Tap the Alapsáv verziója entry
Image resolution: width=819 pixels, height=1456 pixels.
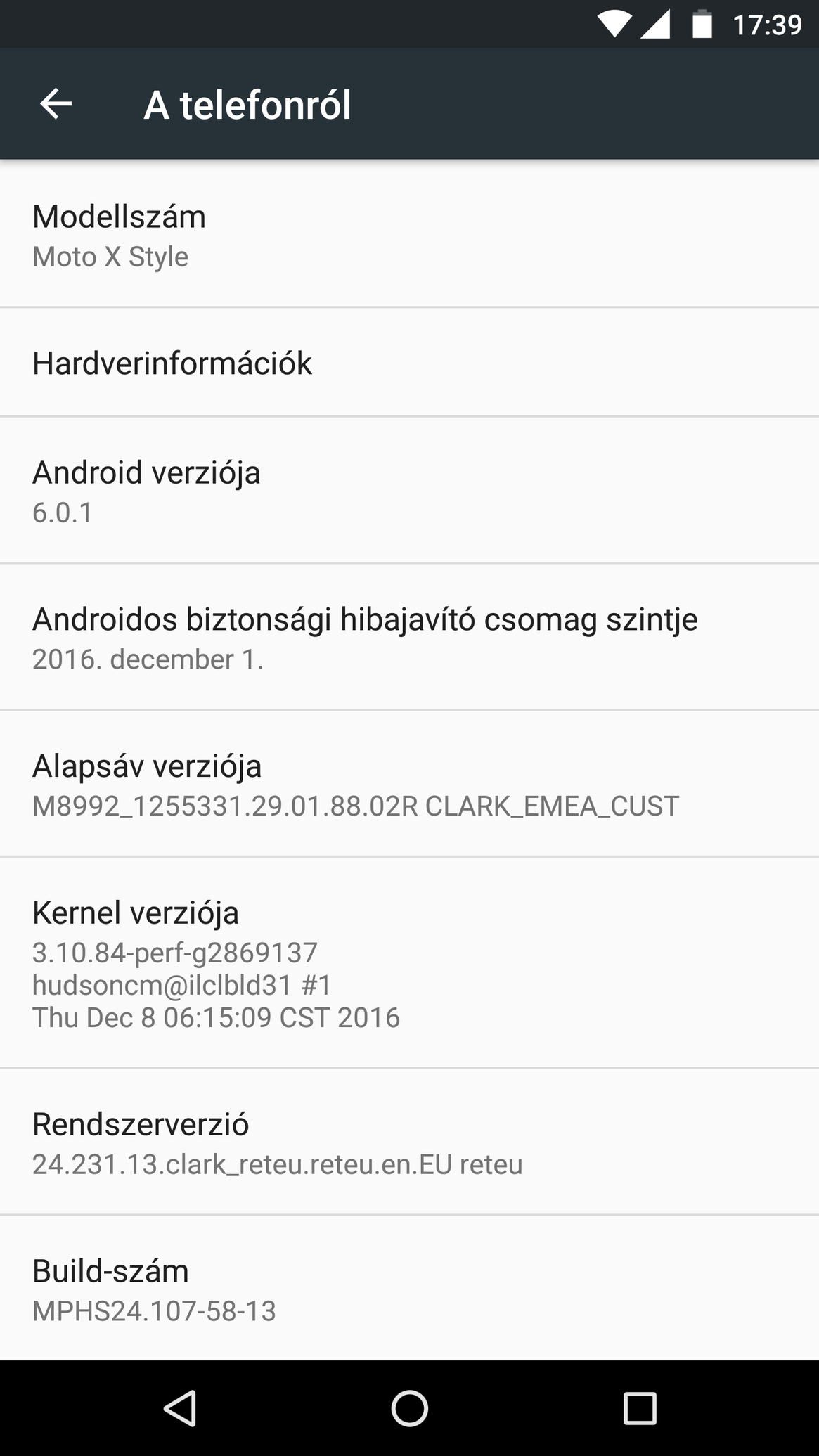pyautogui.click(x=409, y=784)
